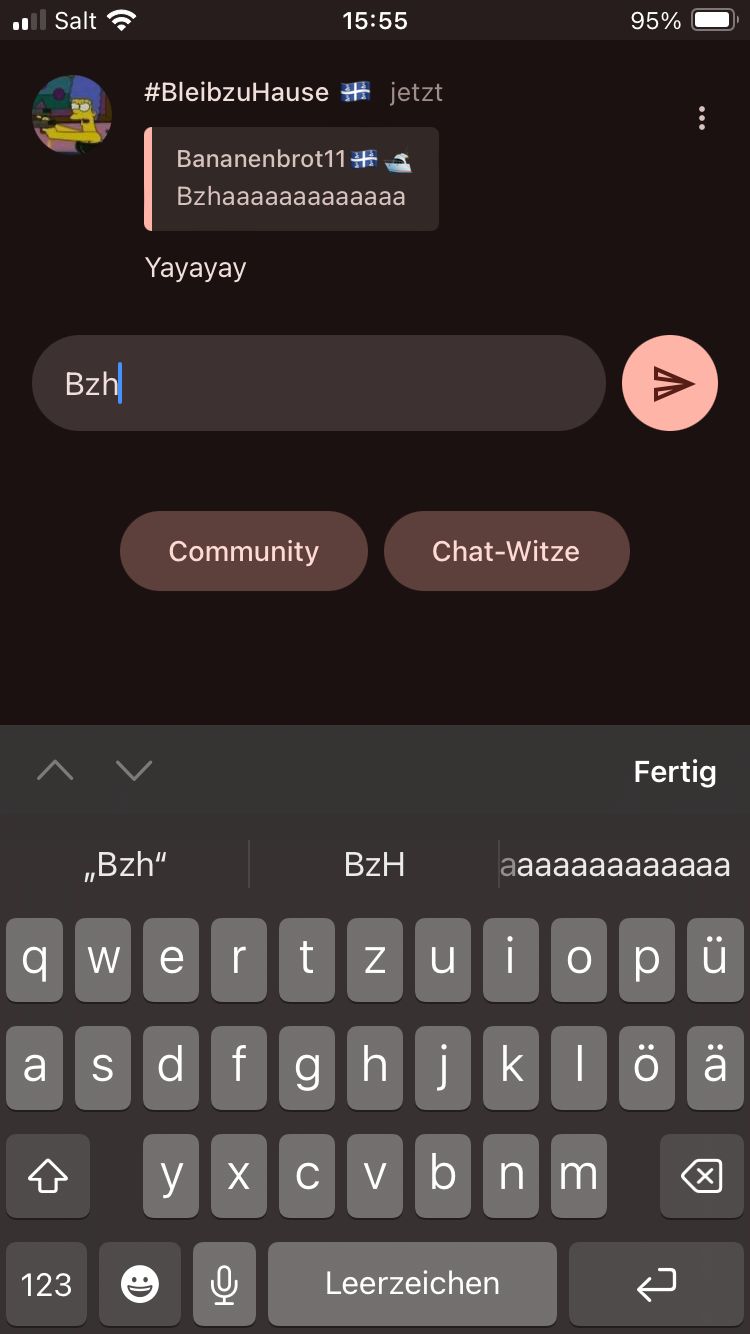Tap the message input field containing Bzh
Viewport: 750px width, 1334px height.
318,383
